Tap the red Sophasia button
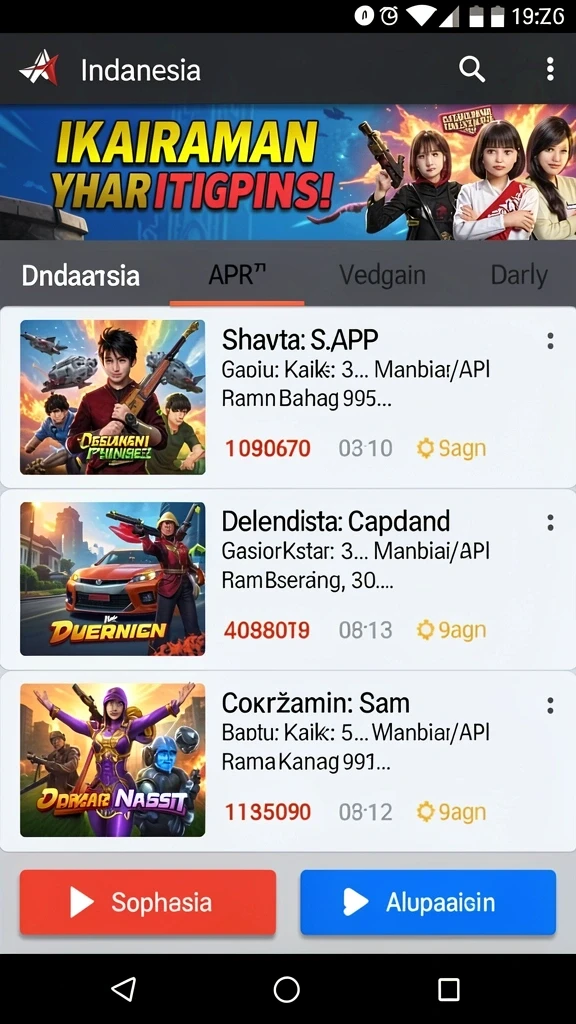The width and height of the screenshot is (576, 1024). (148, 902)
